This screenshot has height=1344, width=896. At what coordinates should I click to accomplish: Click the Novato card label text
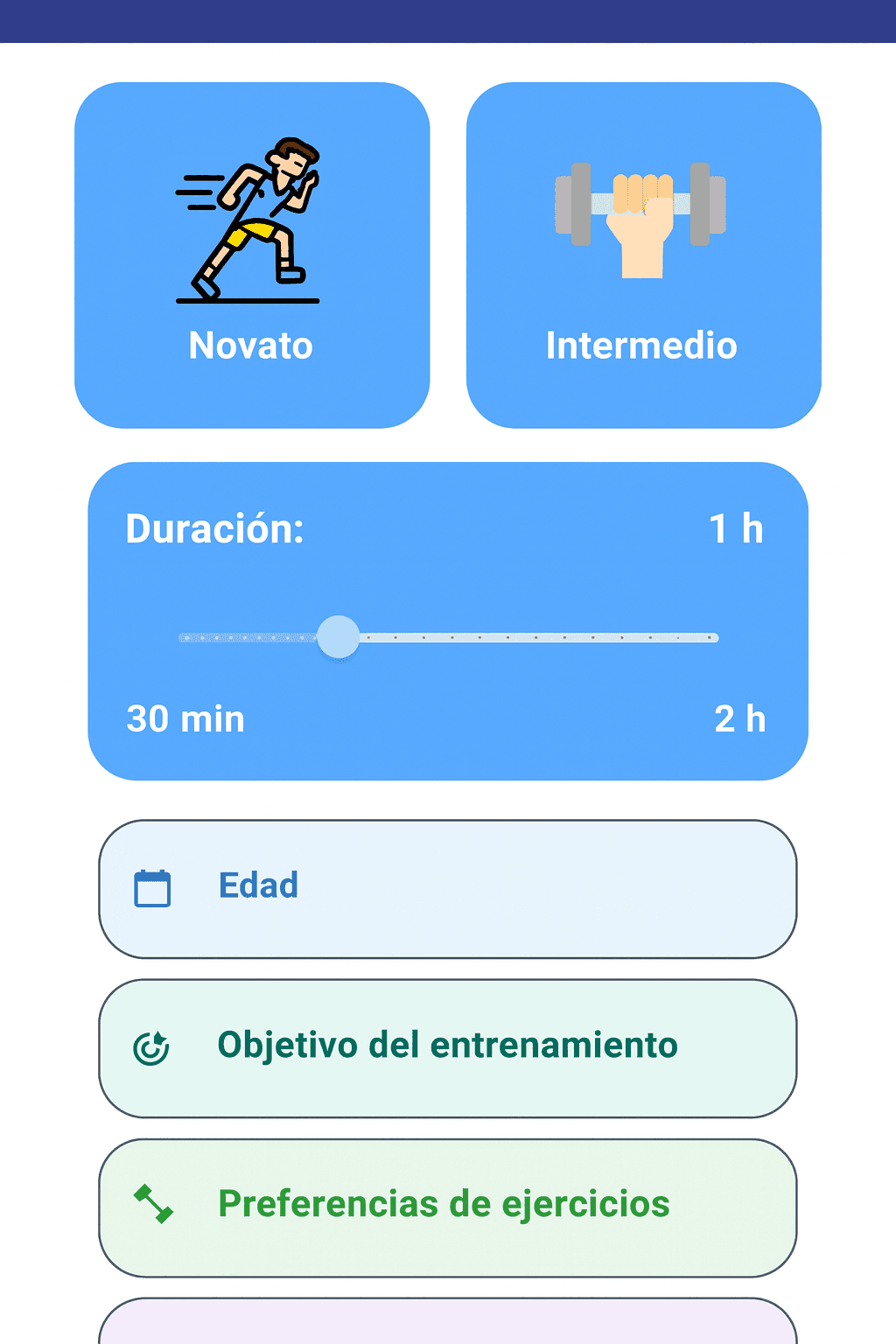251,346
